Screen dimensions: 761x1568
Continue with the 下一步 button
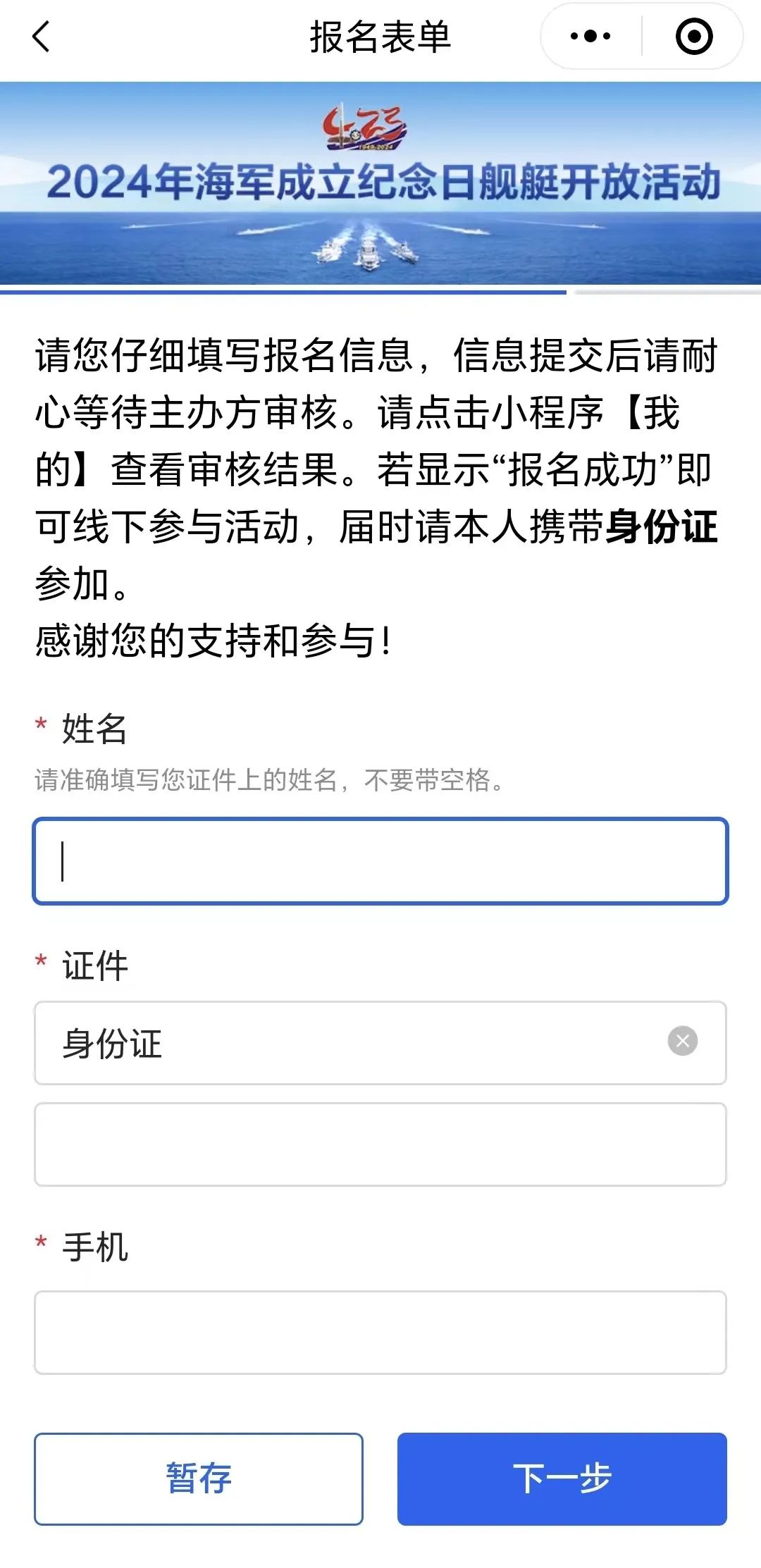[562, 1479]
